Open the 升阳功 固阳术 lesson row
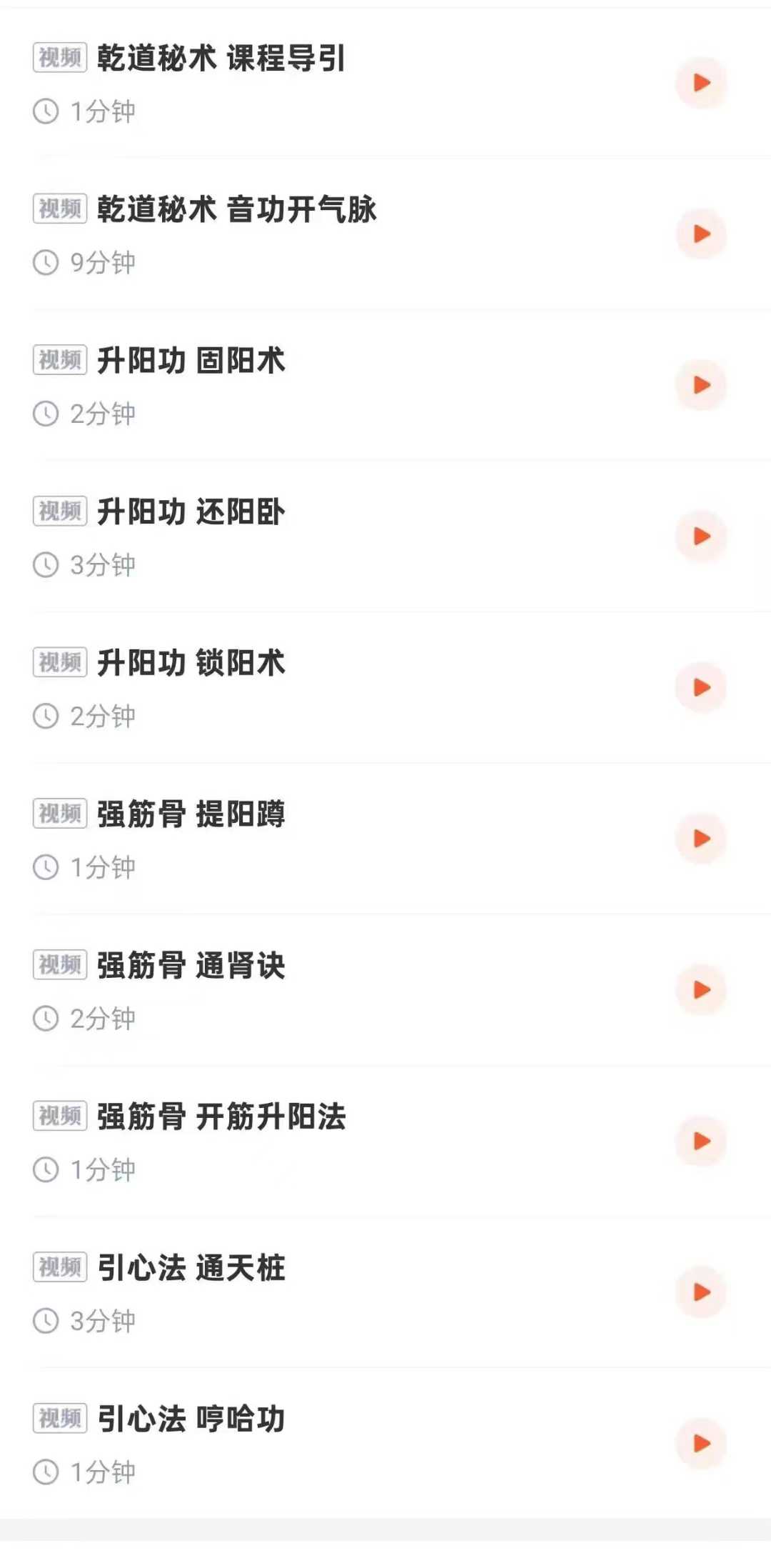 pos(191,361)
